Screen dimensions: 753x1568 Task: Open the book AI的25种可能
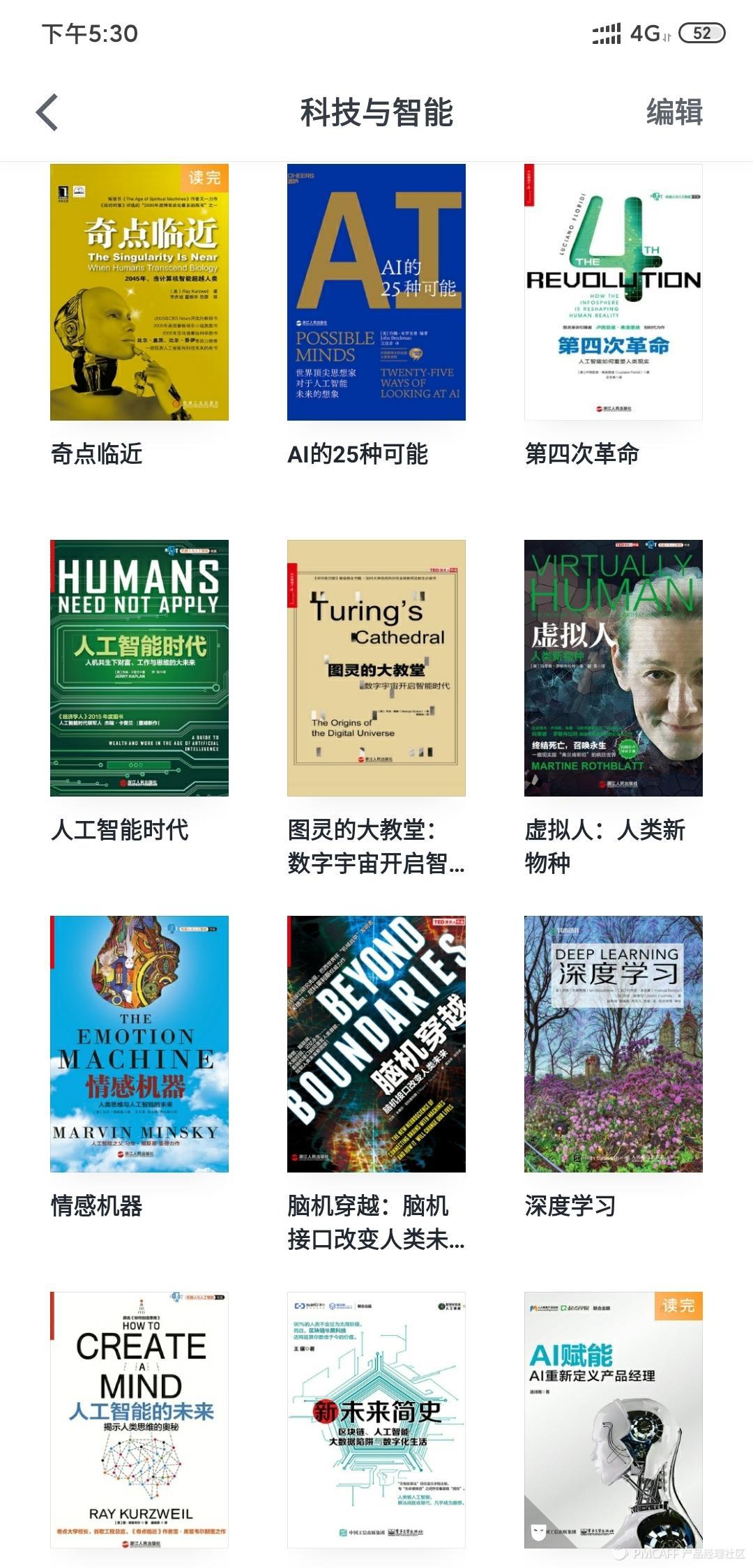point(376,292)
